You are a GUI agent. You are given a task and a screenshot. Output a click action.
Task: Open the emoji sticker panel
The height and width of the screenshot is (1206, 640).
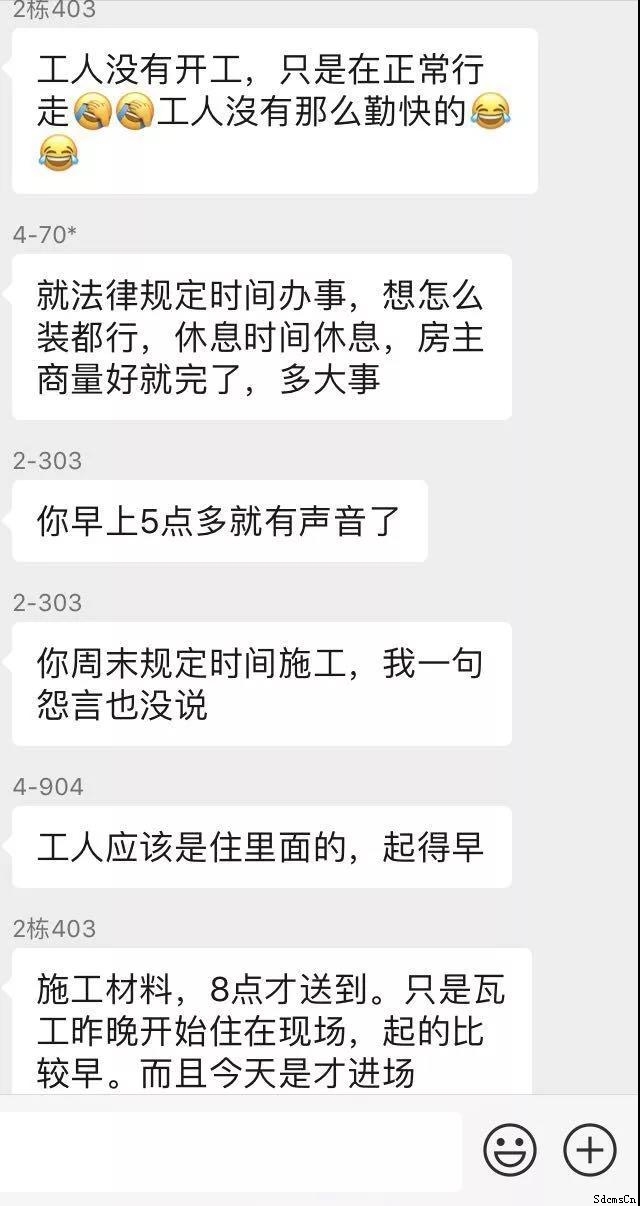click(x=510, y=1149)
